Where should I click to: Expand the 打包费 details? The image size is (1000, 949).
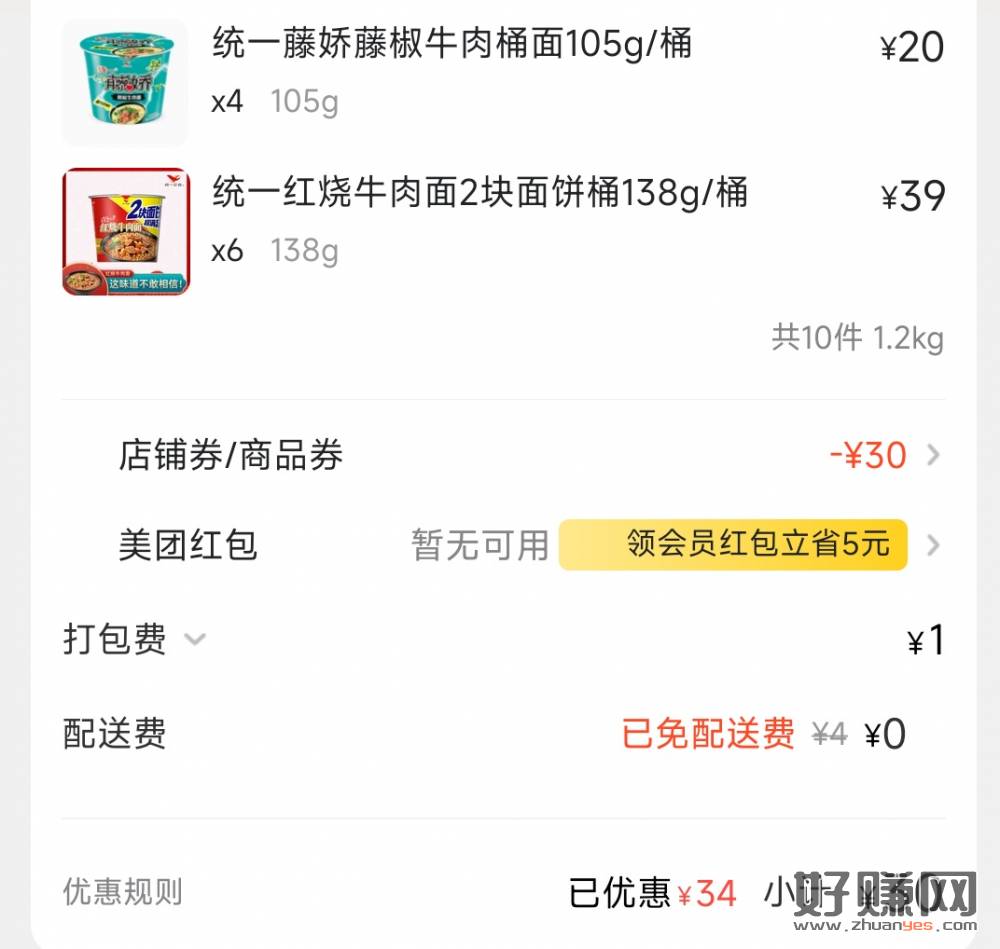coord(196,639)
